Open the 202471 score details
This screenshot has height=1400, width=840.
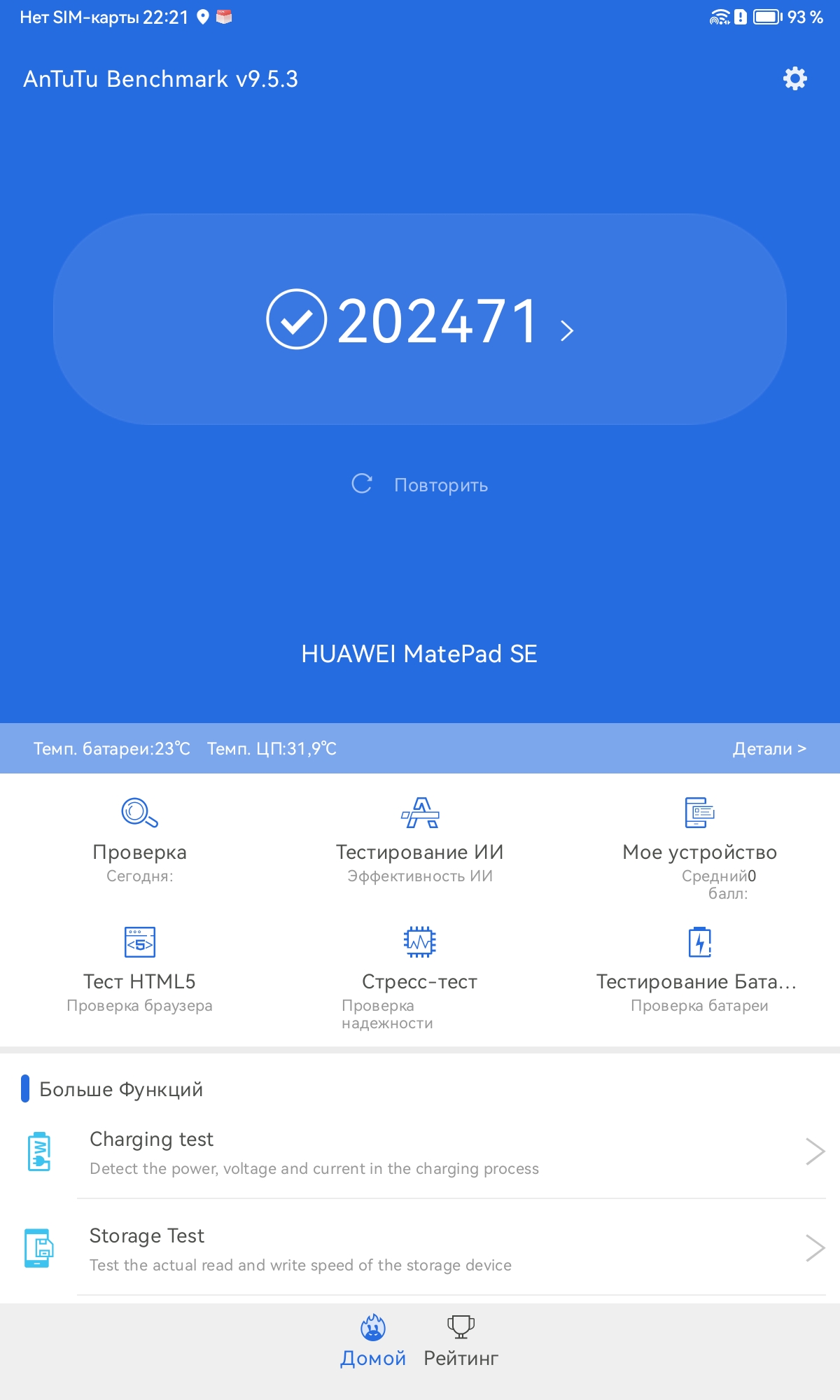tap(420, 321)
